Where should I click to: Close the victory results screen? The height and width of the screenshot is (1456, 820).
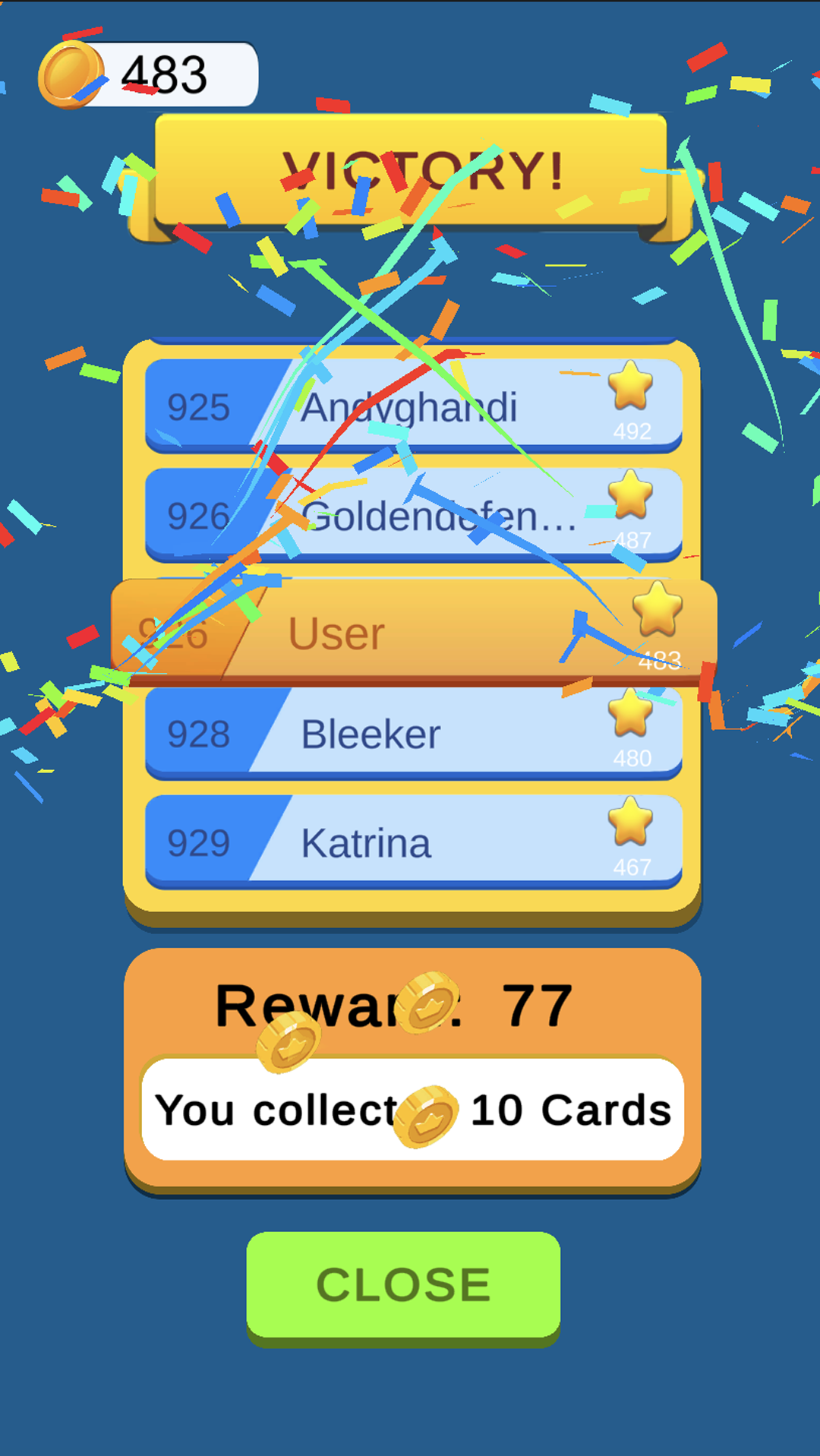coord(403,1285)
